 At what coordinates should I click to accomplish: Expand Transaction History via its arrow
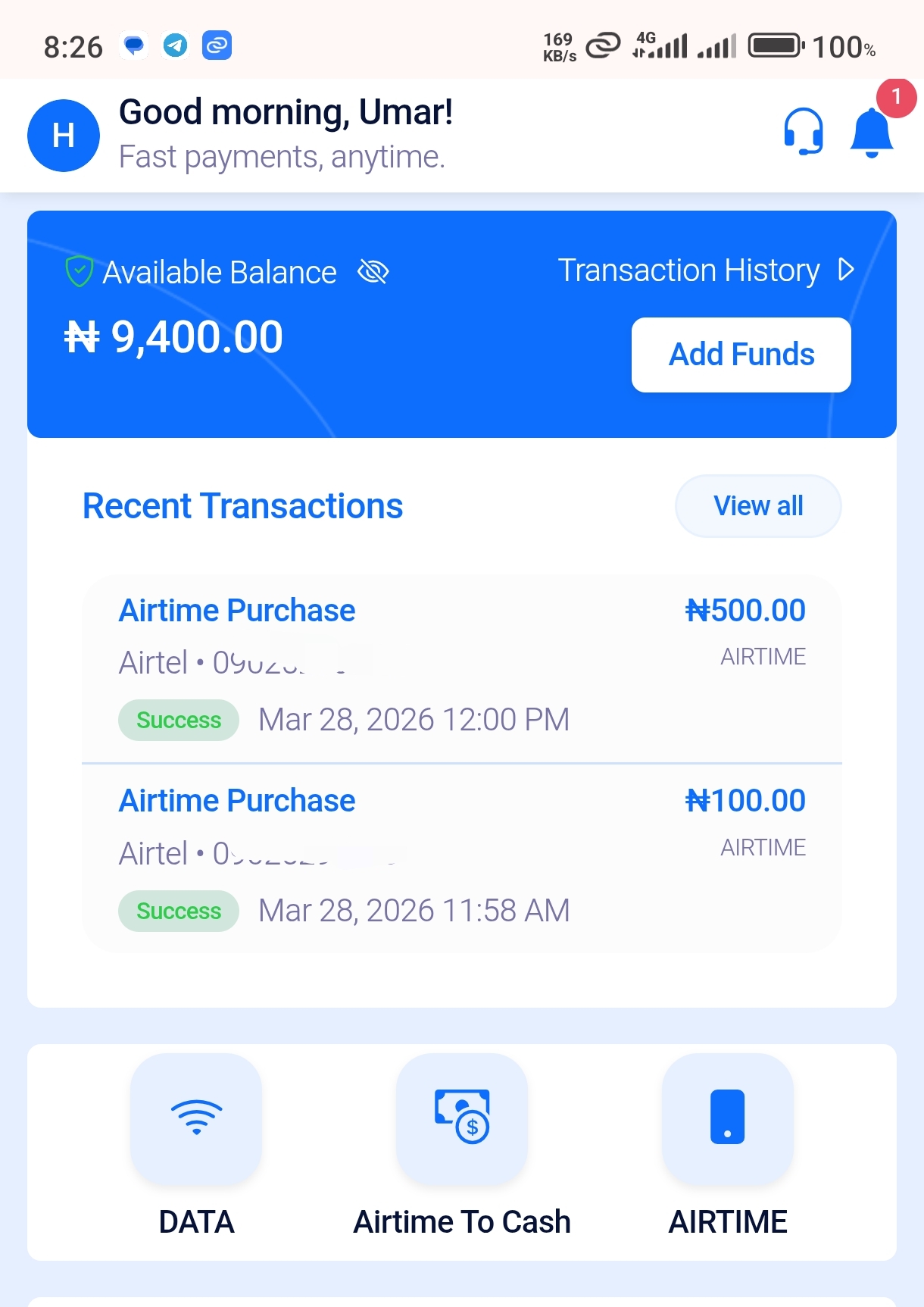(844, 270)
